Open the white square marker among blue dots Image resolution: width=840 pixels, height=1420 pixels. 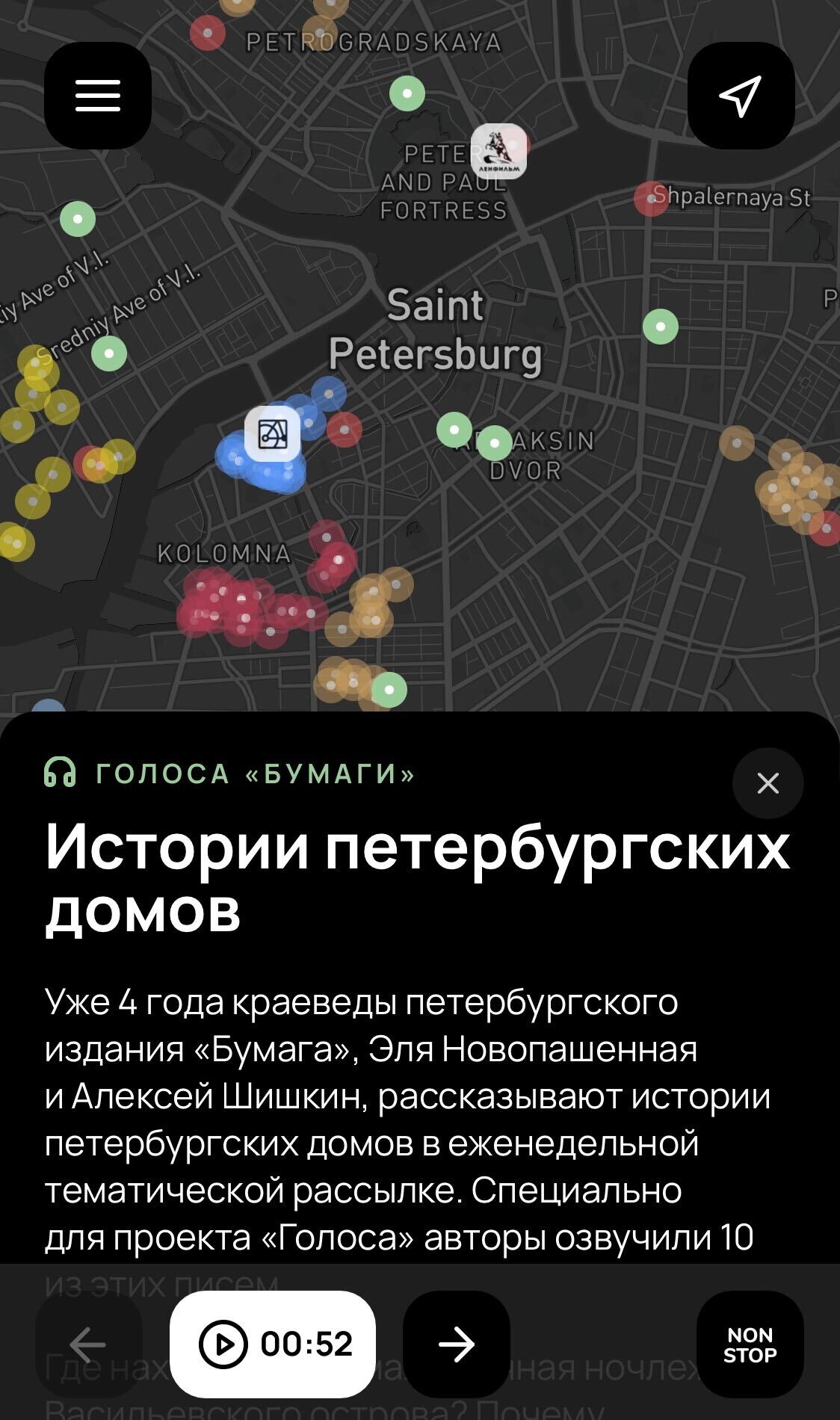[x=273, y=433]
